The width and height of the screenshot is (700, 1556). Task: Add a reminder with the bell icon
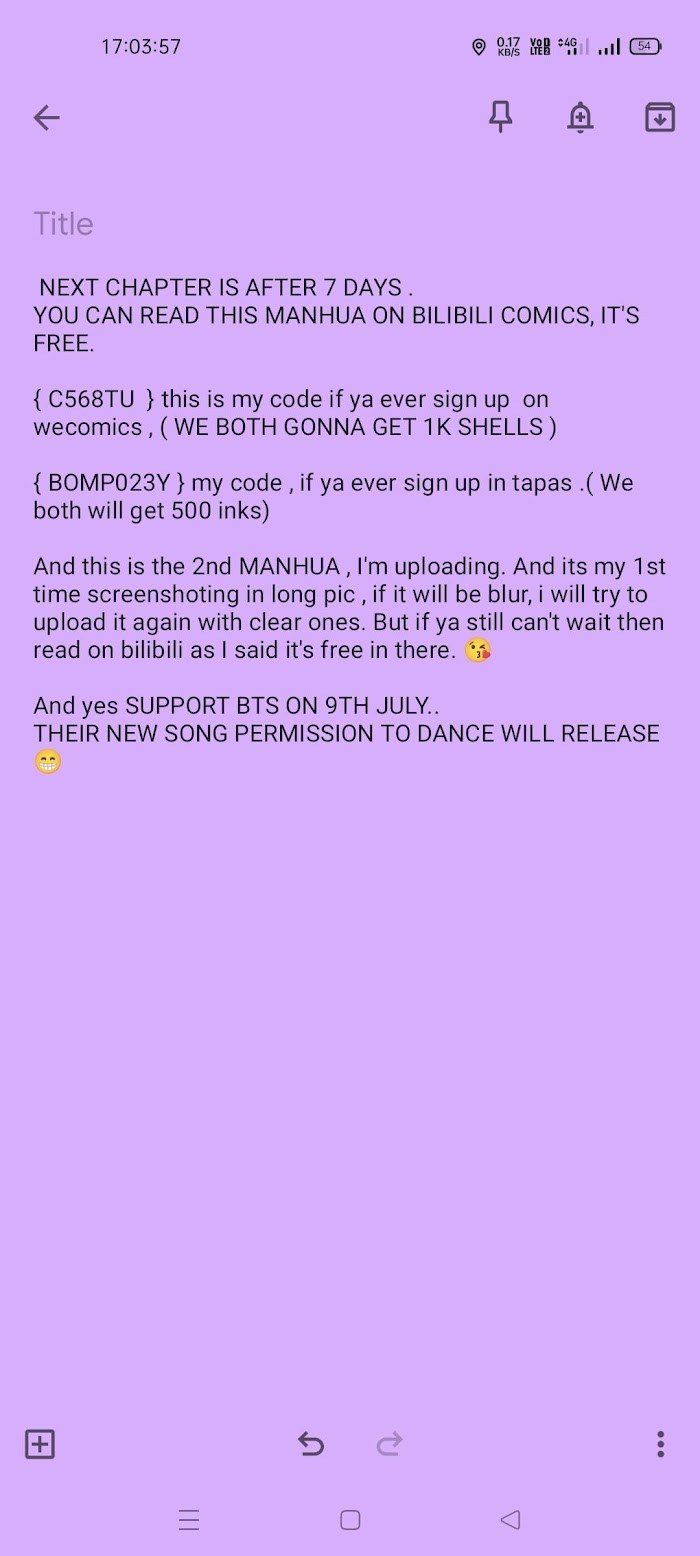tap(580, 117)
